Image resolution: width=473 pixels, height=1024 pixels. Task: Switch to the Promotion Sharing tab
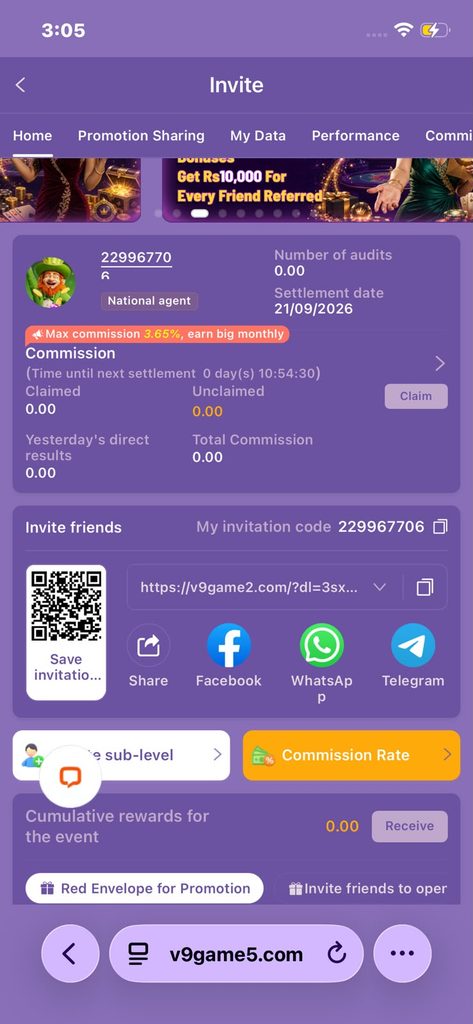click(x=141, y=136)
